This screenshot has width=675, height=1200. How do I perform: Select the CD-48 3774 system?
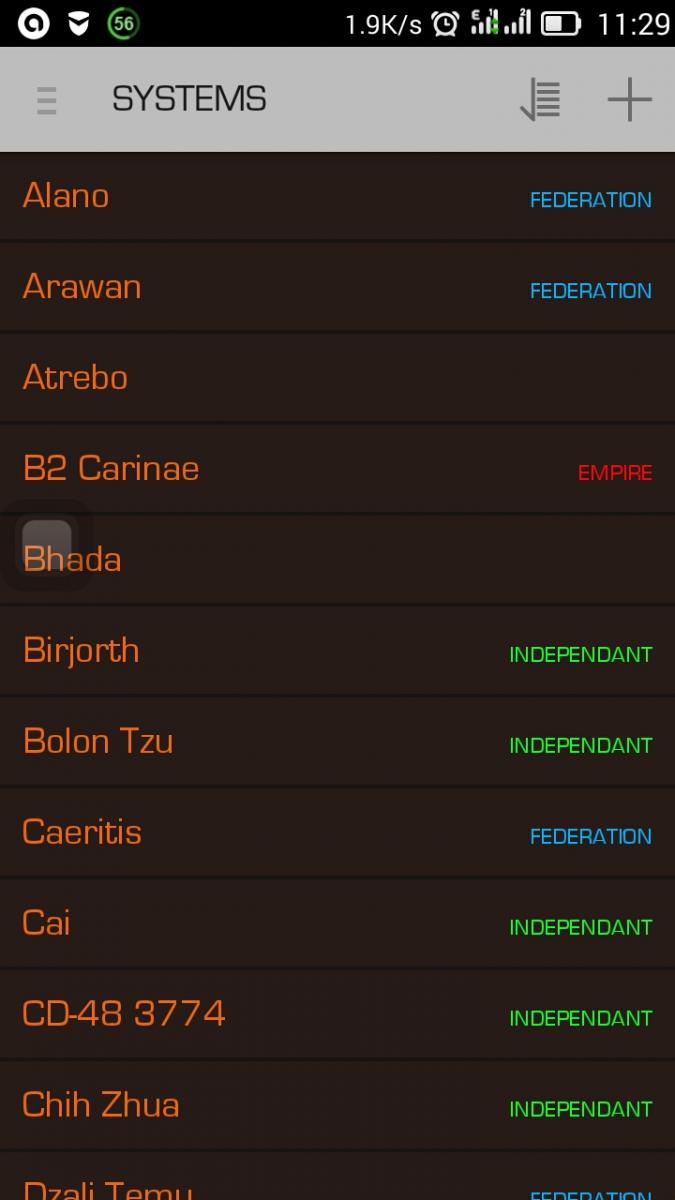coord(337,1015)
